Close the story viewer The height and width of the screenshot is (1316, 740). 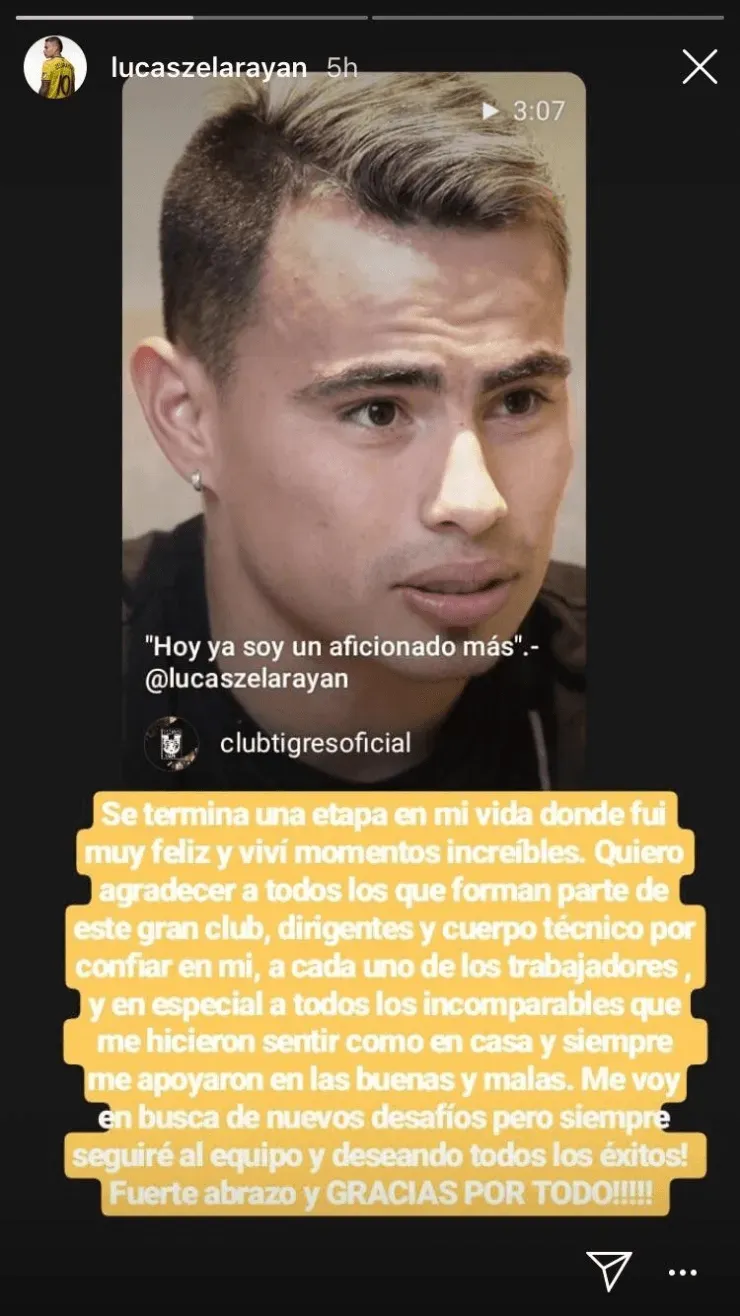[699, 67]
